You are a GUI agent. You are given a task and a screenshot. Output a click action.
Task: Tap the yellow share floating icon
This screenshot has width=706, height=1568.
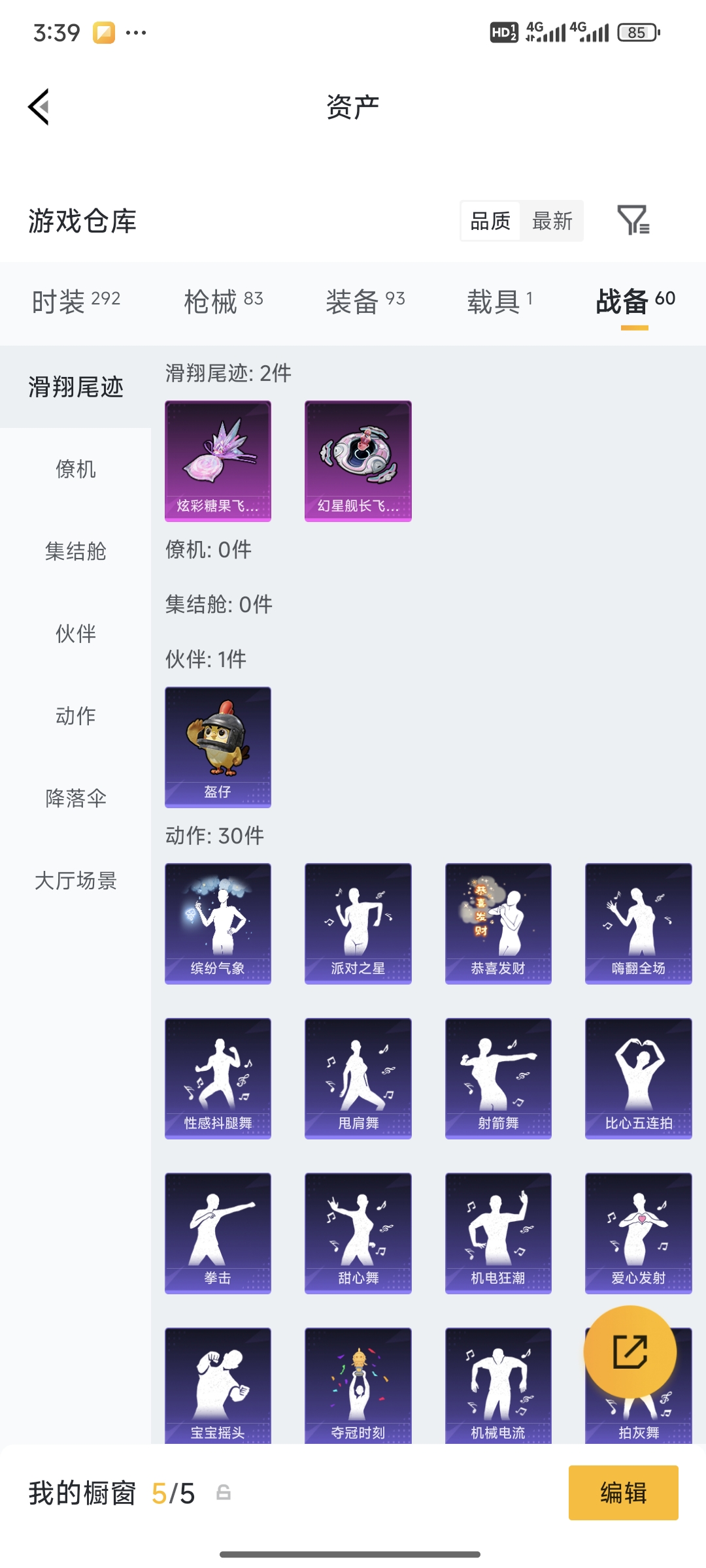pos(630,1354)
